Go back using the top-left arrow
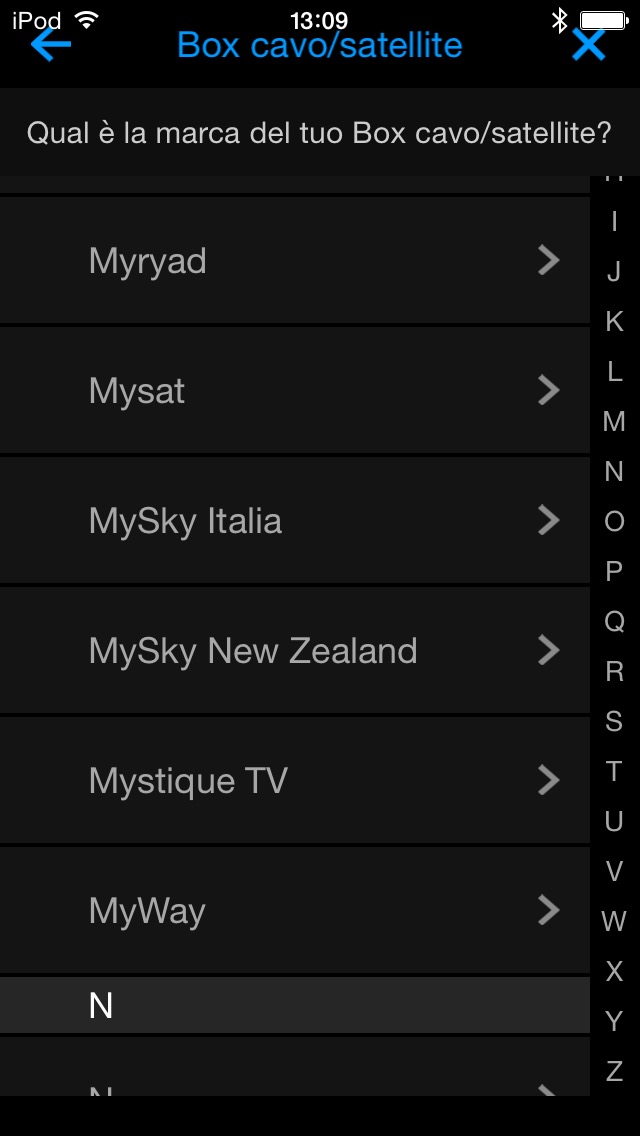Screen dimensions: 640x1136 click(x=50, y=44)
